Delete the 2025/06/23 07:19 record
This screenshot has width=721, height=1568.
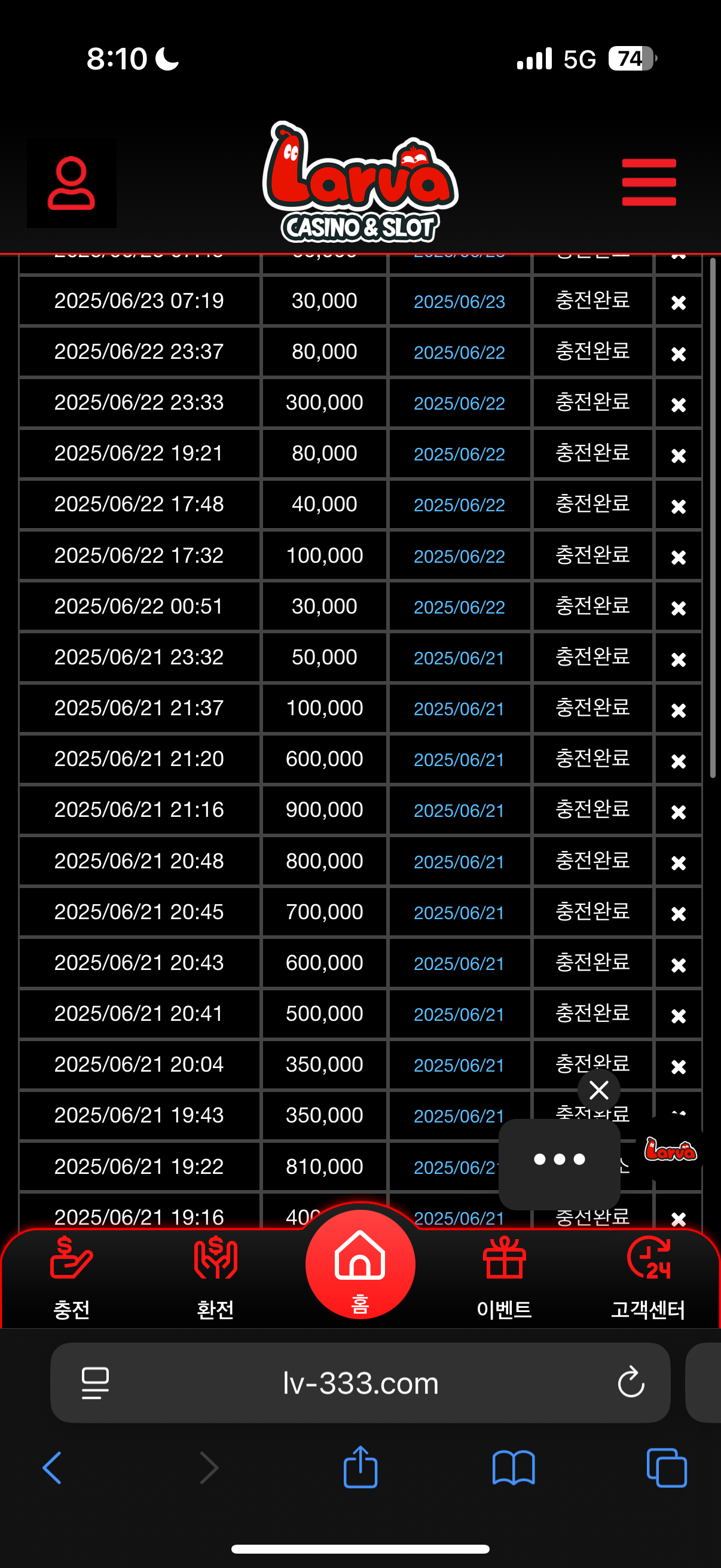pyautogui.click(x=679, y=302)
